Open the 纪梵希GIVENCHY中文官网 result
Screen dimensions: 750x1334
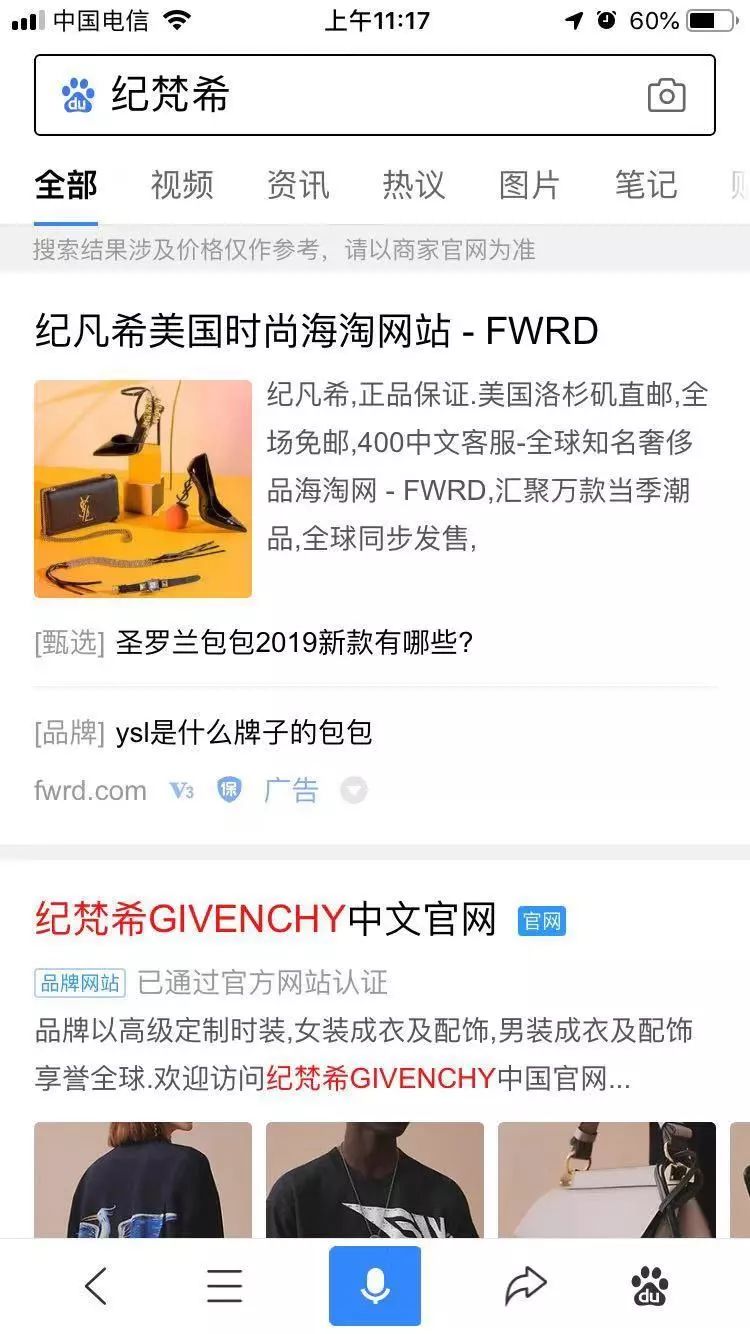coord(265,919)
